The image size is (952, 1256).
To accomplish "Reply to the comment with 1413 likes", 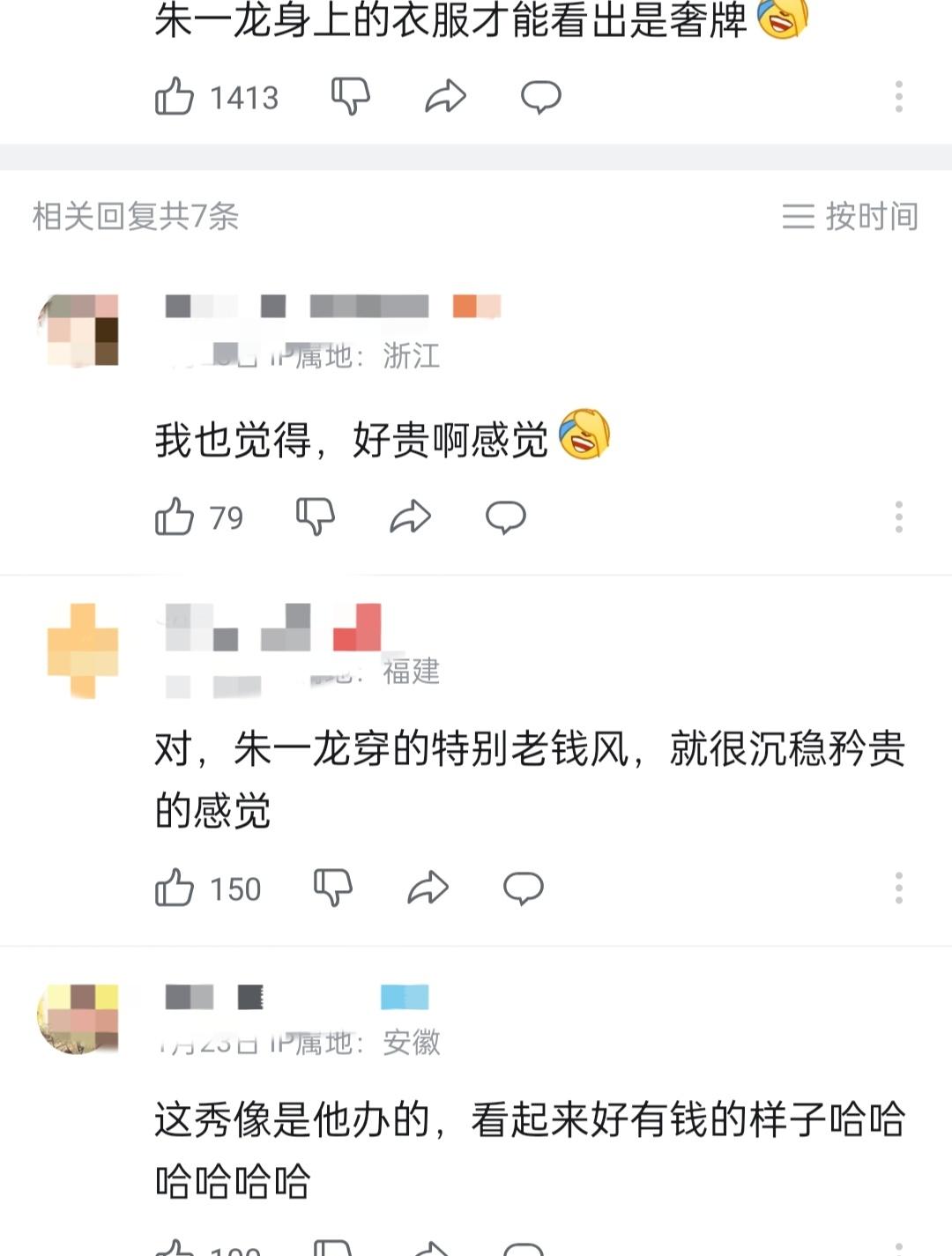I will 540,96.
